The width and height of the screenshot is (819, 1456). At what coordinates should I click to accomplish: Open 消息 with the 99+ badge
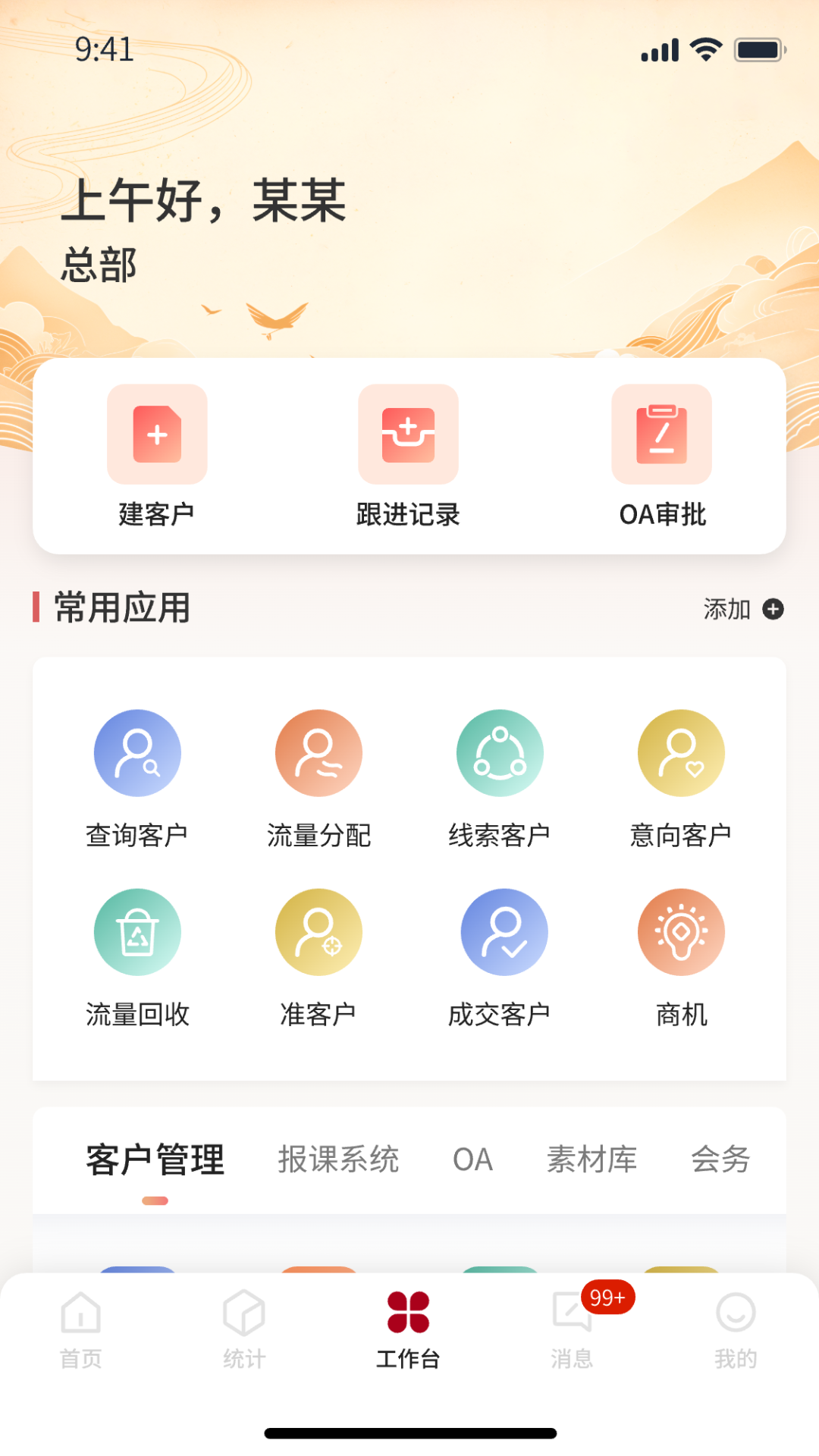(573, 1331)
